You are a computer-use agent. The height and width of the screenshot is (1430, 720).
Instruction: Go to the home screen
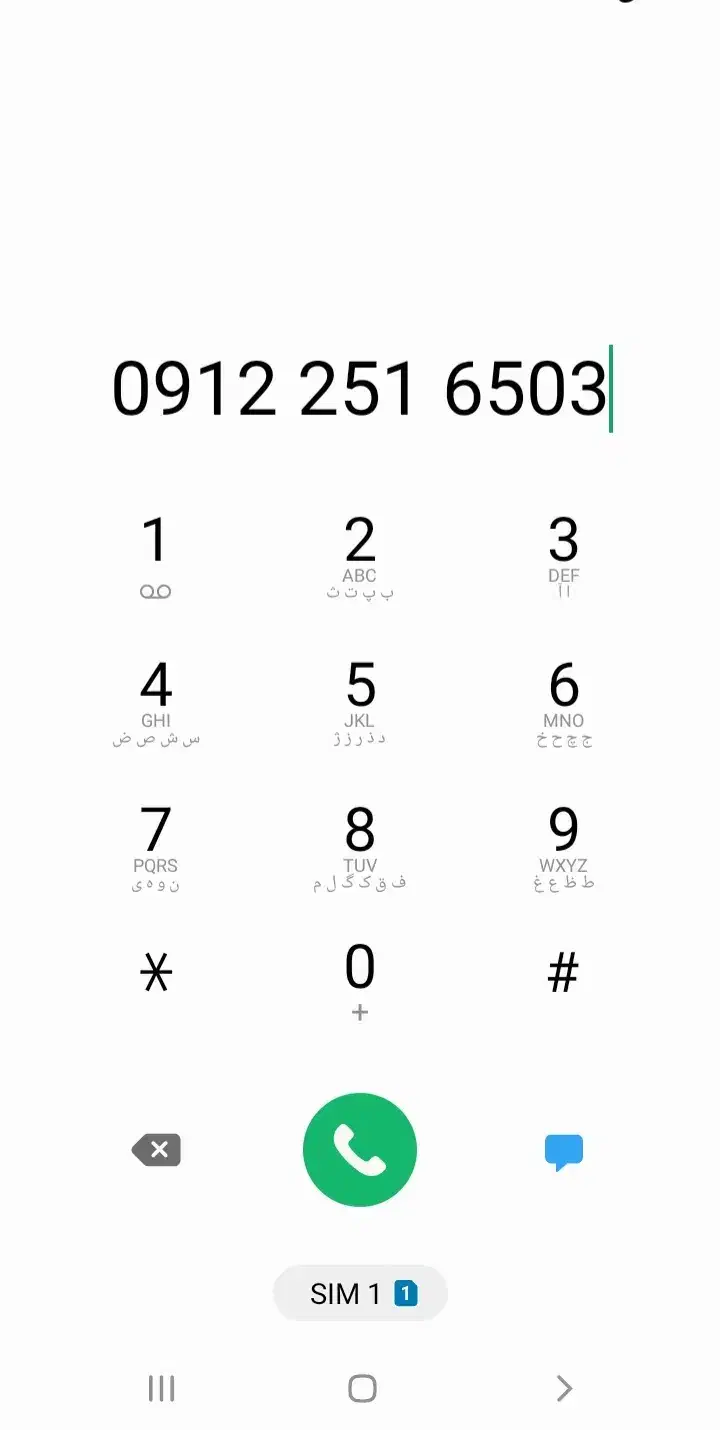[x=362, y=1388]
